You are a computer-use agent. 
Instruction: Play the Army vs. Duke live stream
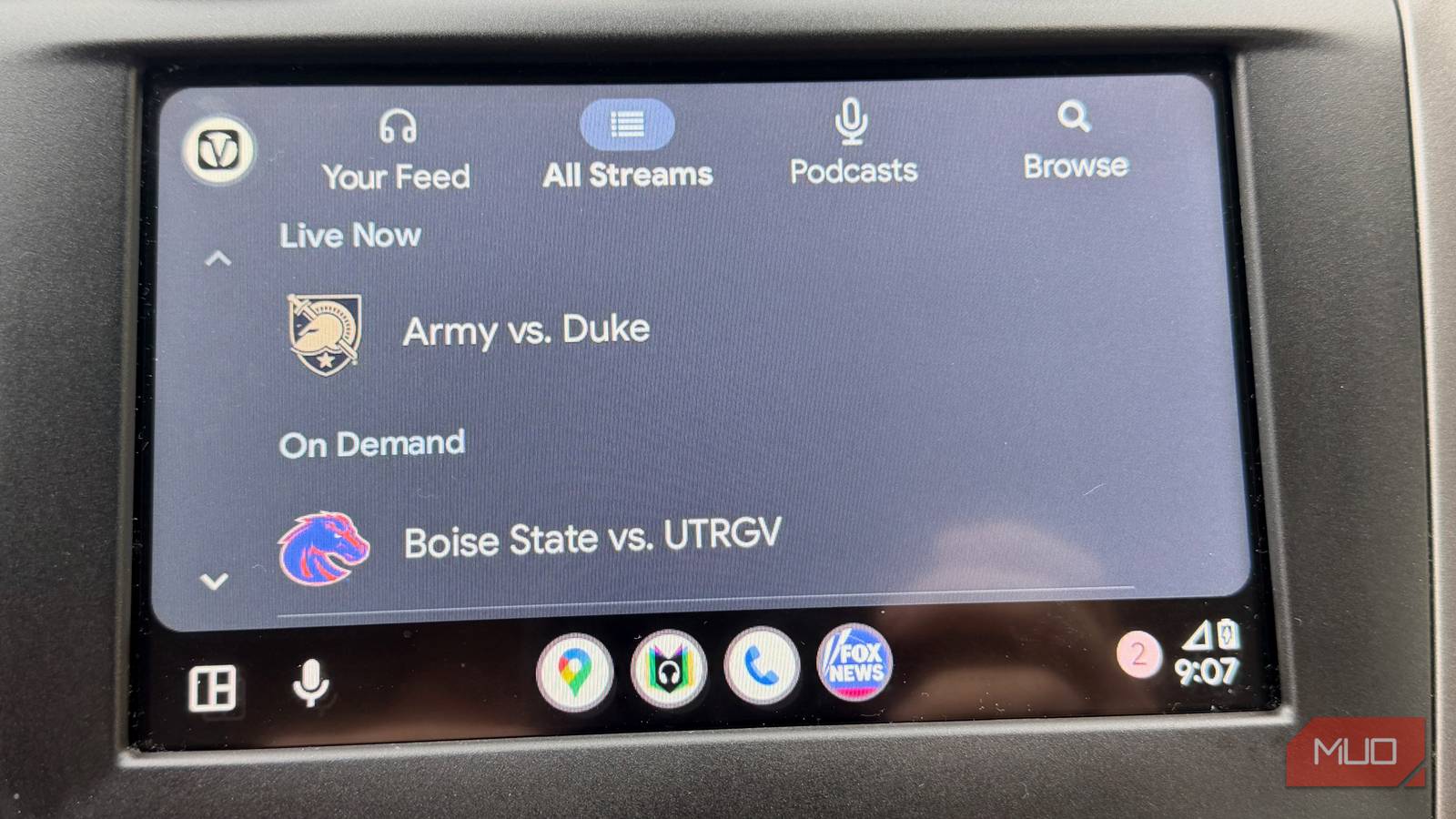click(x=526, y=331)
